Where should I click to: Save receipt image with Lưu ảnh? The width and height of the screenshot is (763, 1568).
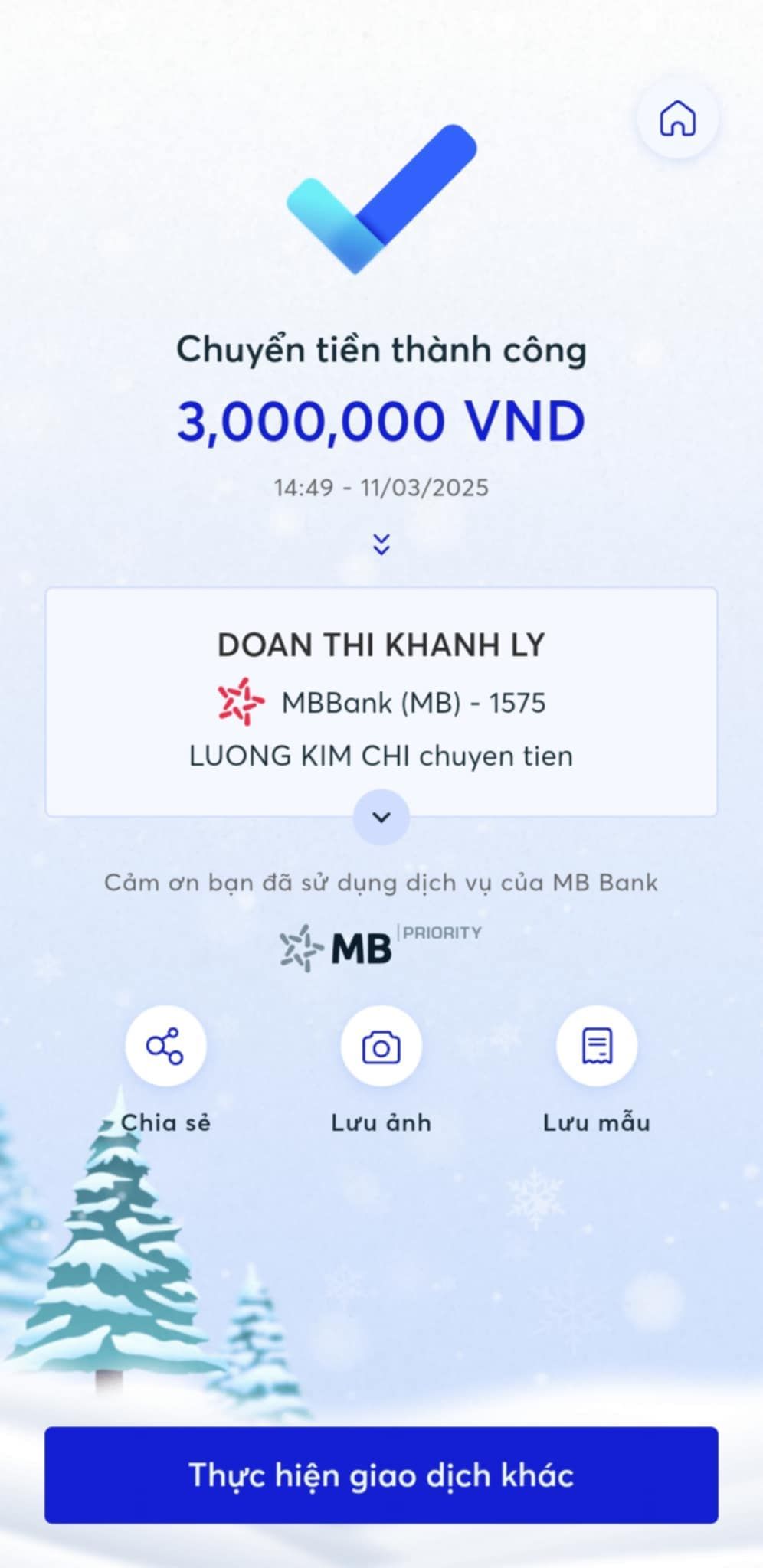pos(381,1046)
